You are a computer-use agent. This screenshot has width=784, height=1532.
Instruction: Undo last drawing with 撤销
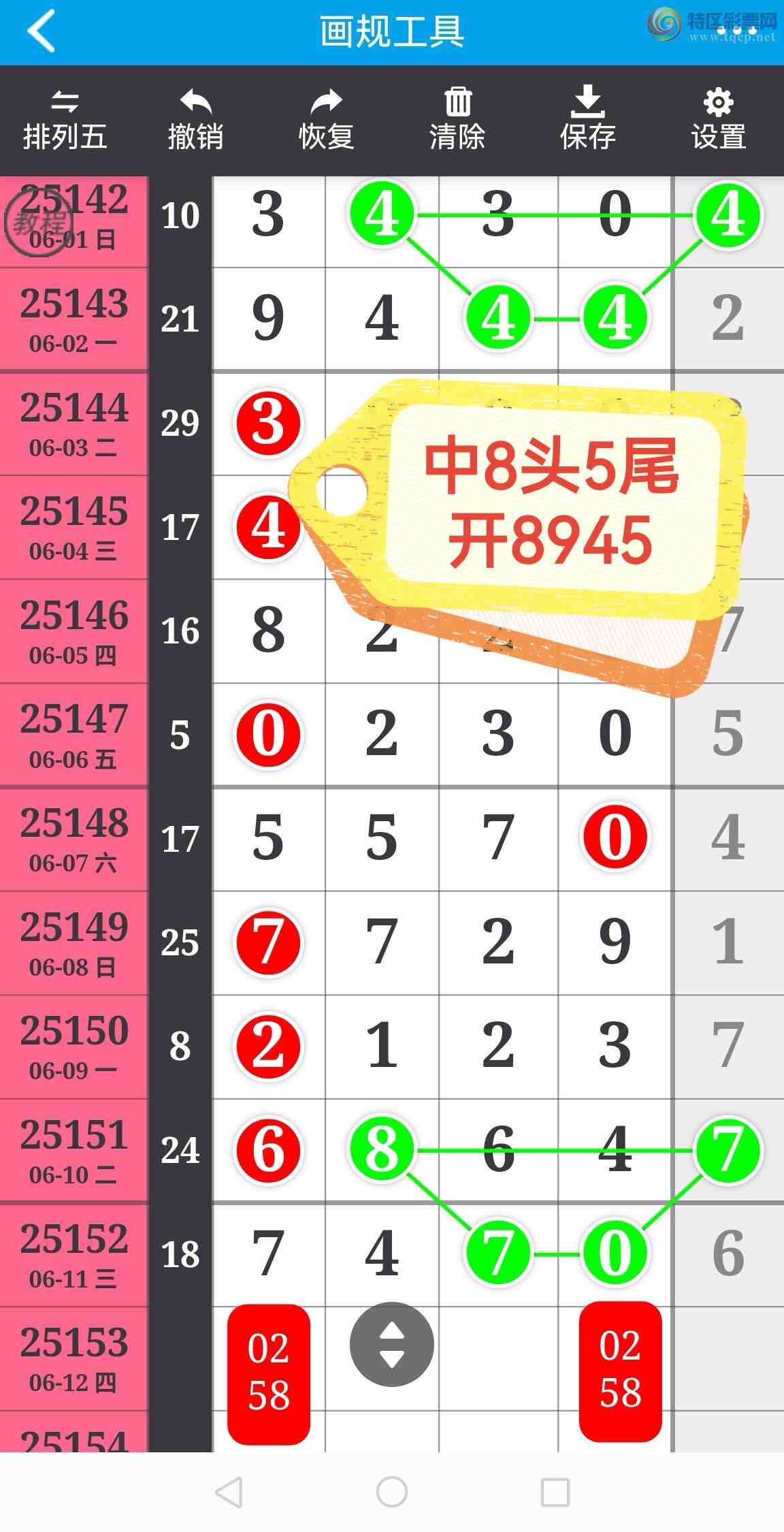coord(195,120)
